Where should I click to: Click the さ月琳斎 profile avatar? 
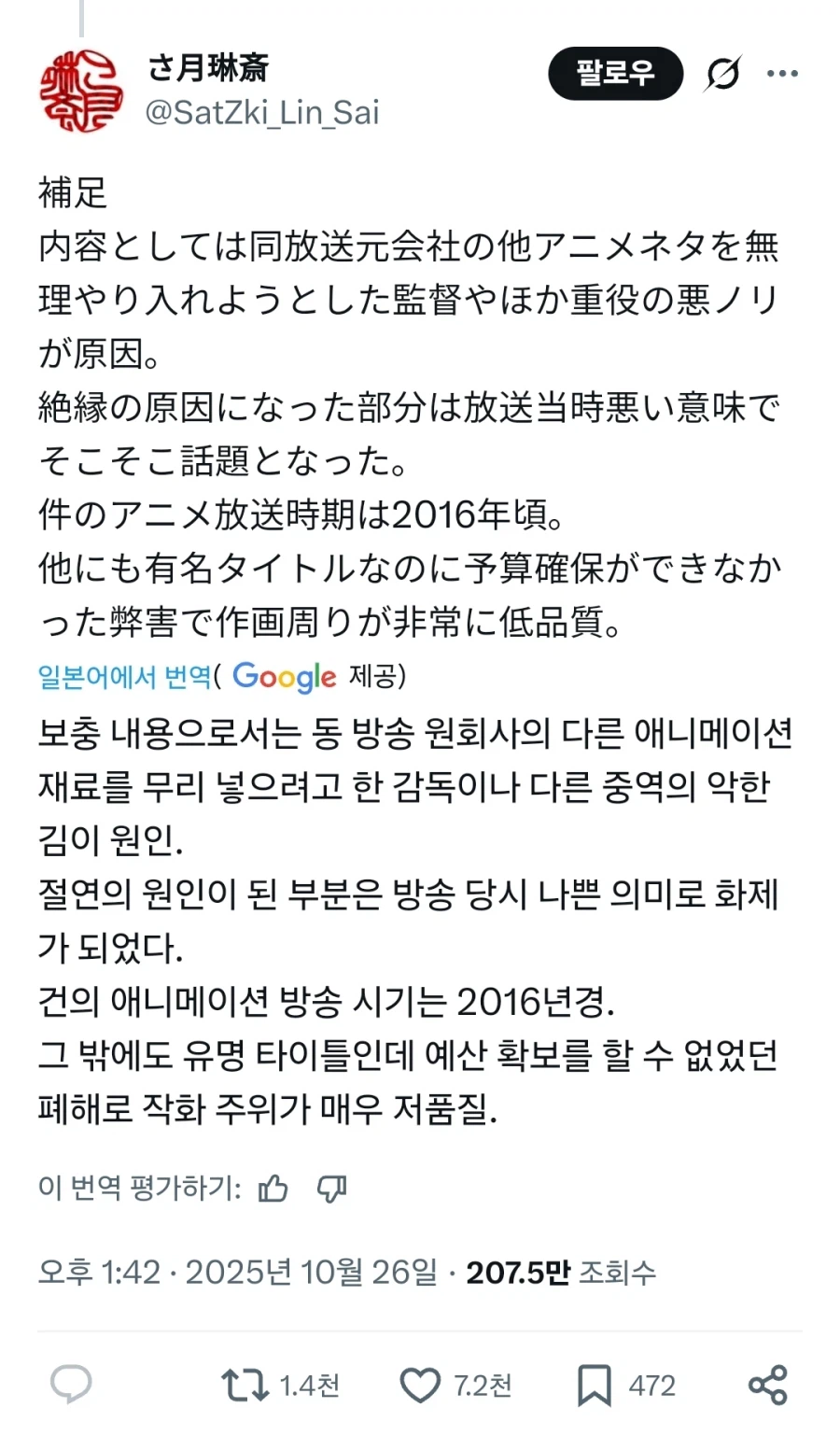pos(82,87)
